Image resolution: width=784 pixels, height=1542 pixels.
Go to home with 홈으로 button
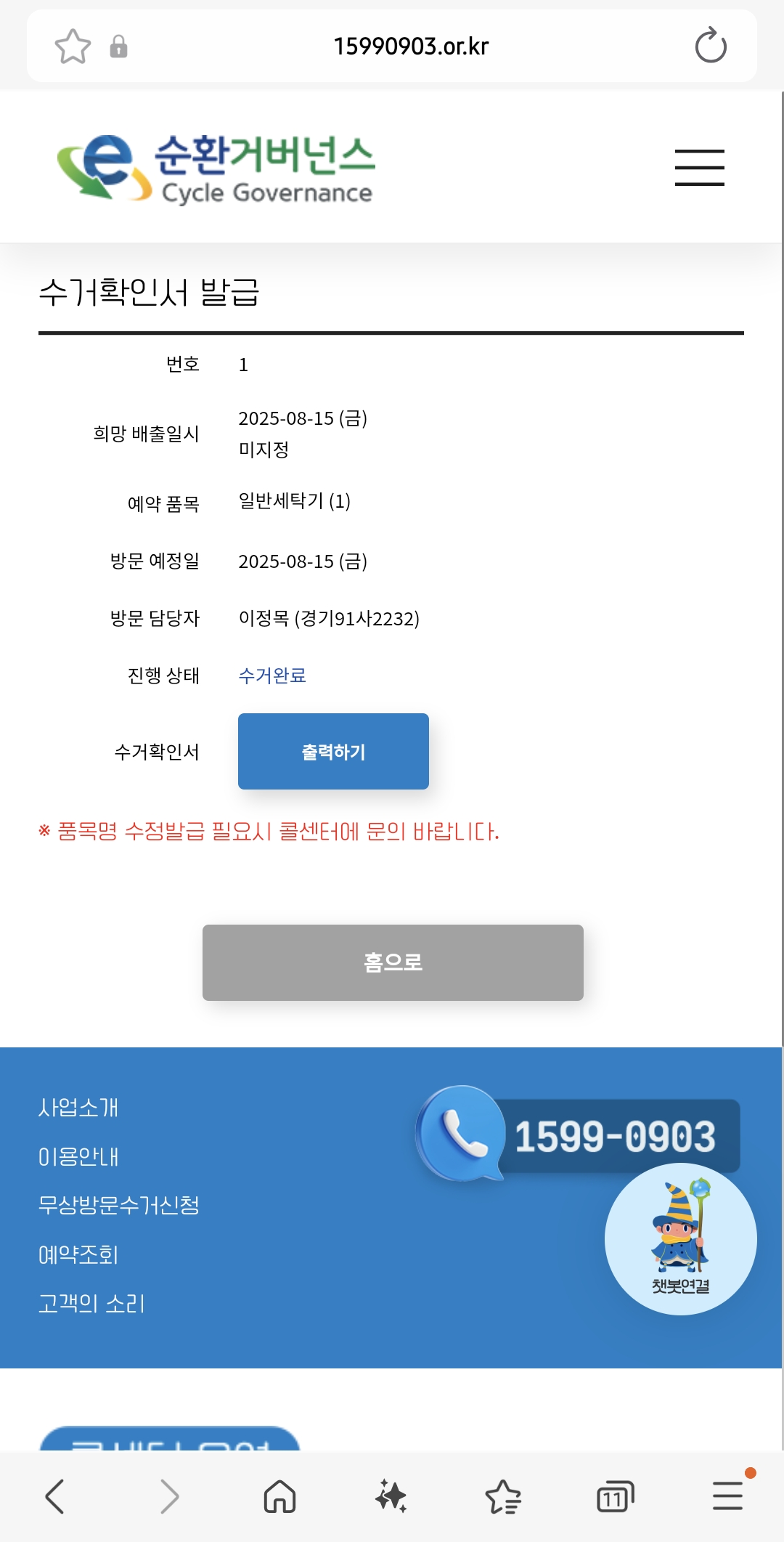(393, 962)
